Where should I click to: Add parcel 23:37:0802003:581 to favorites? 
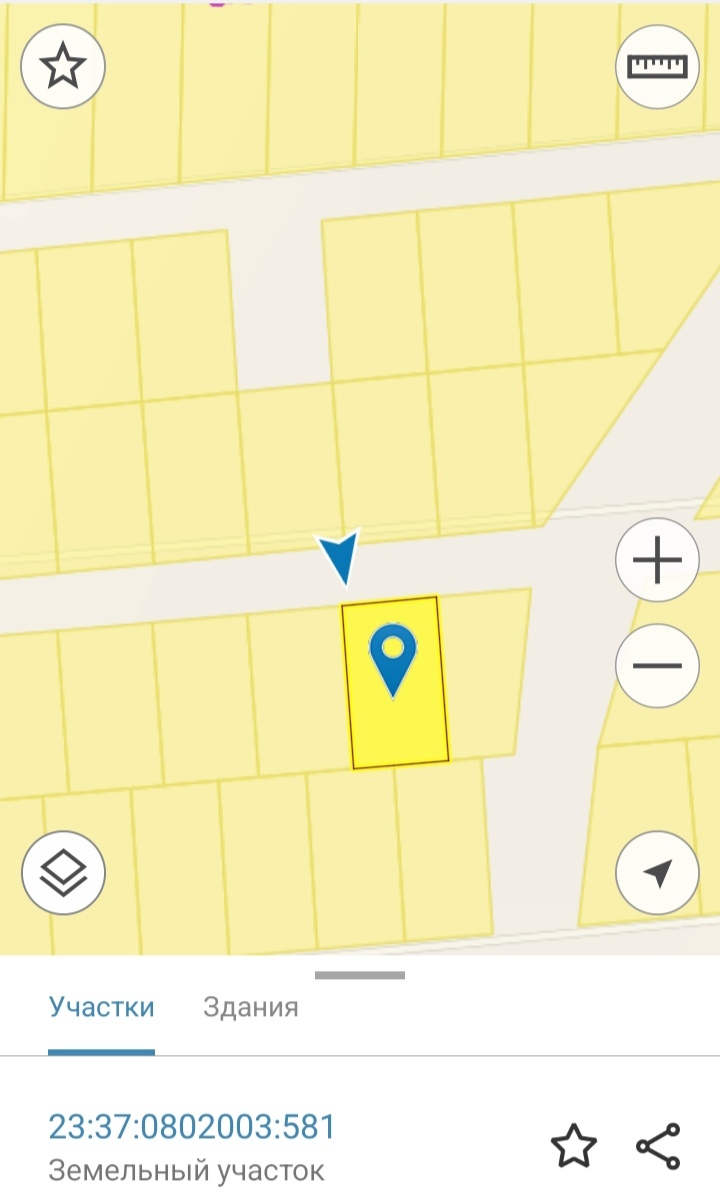click(x=574, y=1146)
